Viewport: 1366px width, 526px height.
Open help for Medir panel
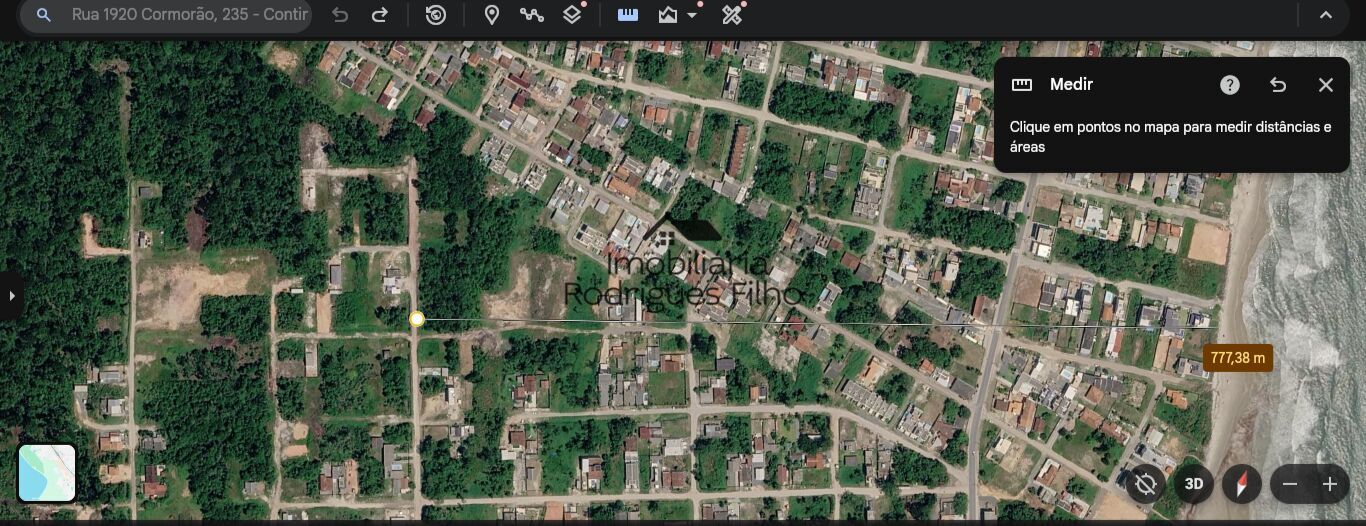coord(1230,85)
